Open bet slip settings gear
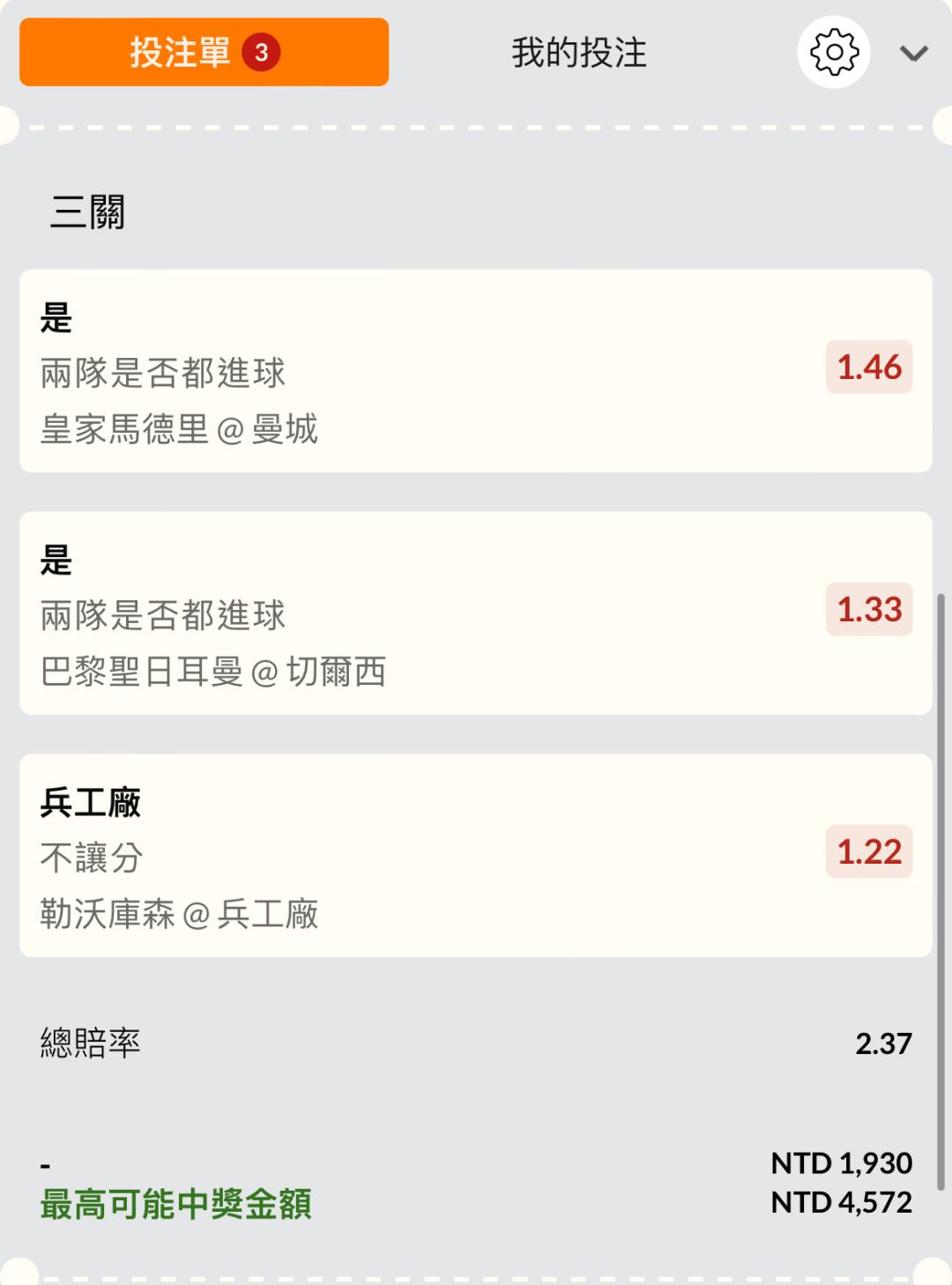Viewport: 952px width, 1285px height. pyautogui.click(x=833, y=53)
